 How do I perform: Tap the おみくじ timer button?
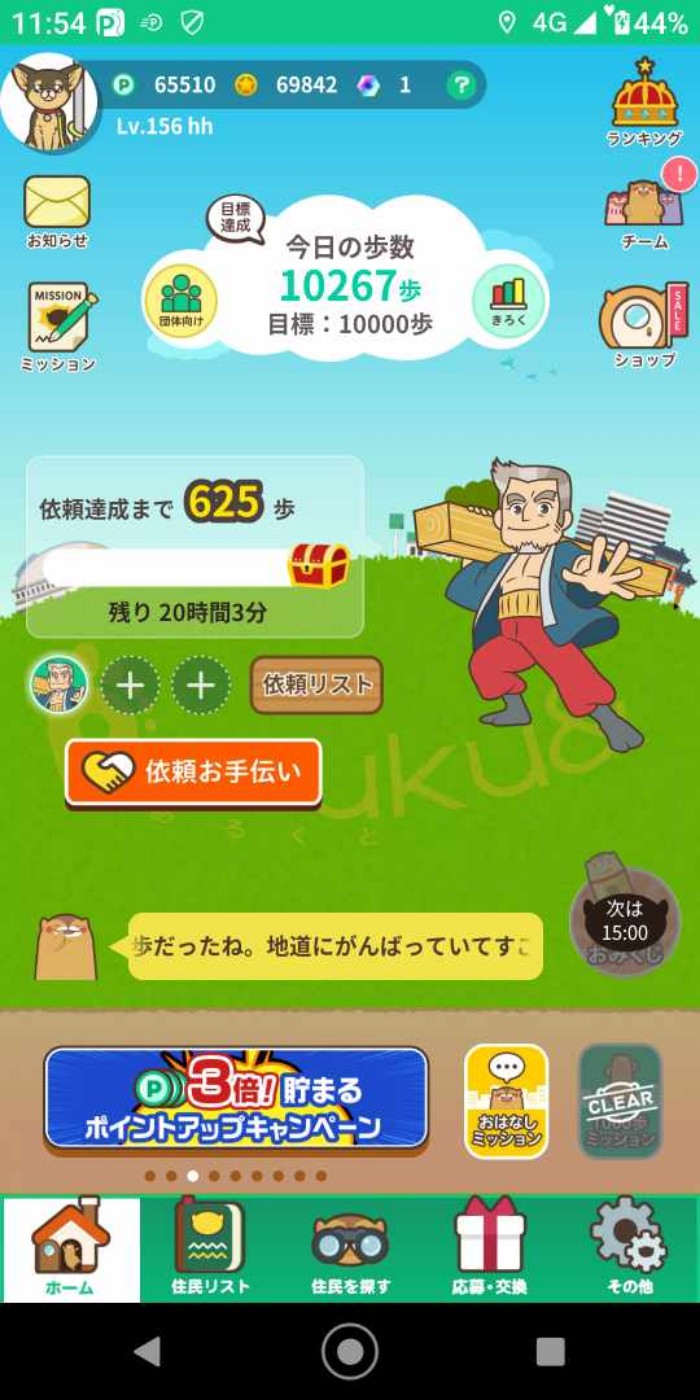click(x=623, y=922)
